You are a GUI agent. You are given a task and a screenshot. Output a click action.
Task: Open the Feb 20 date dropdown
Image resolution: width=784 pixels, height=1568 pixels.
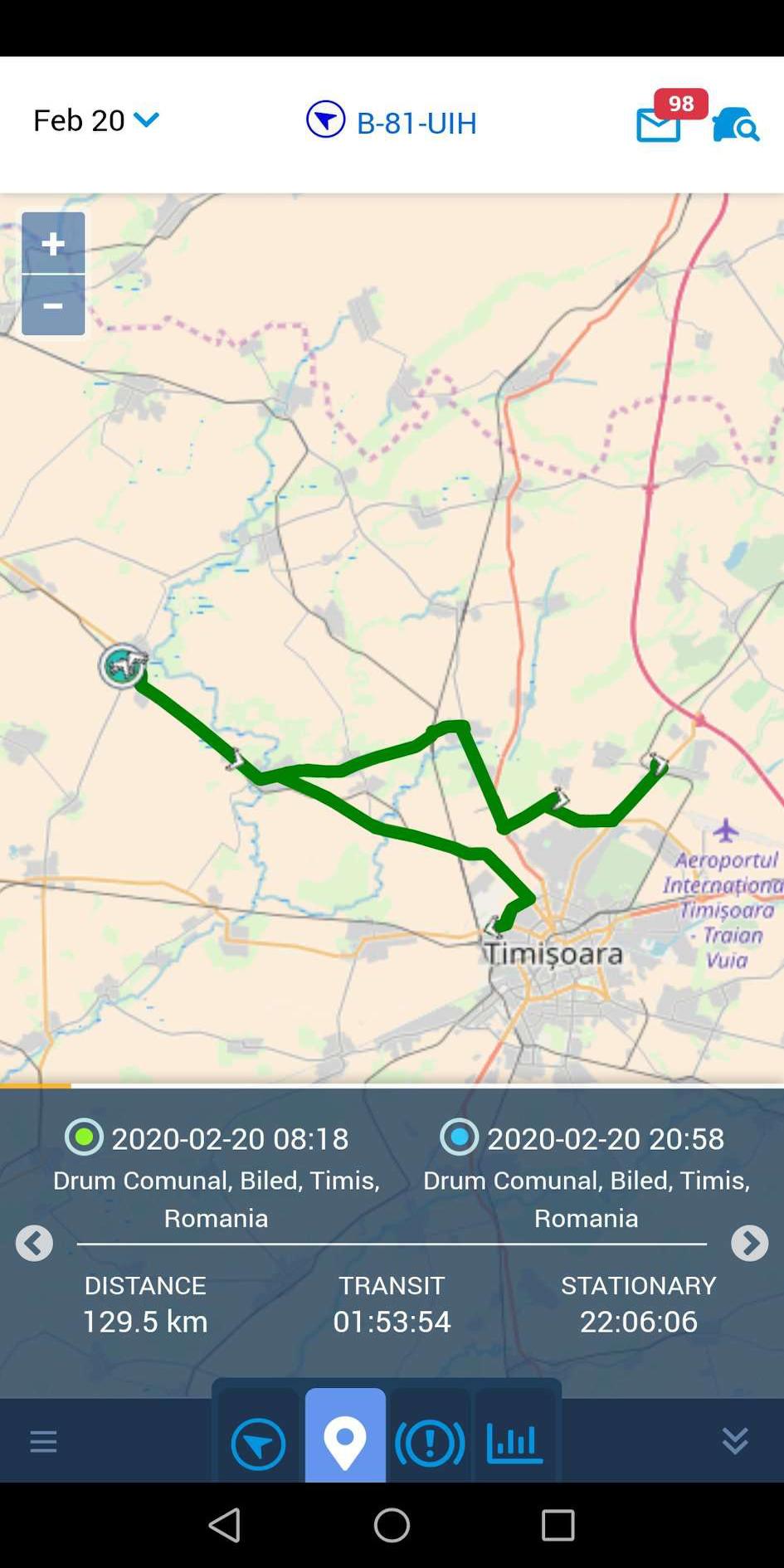tap(95, 120)
